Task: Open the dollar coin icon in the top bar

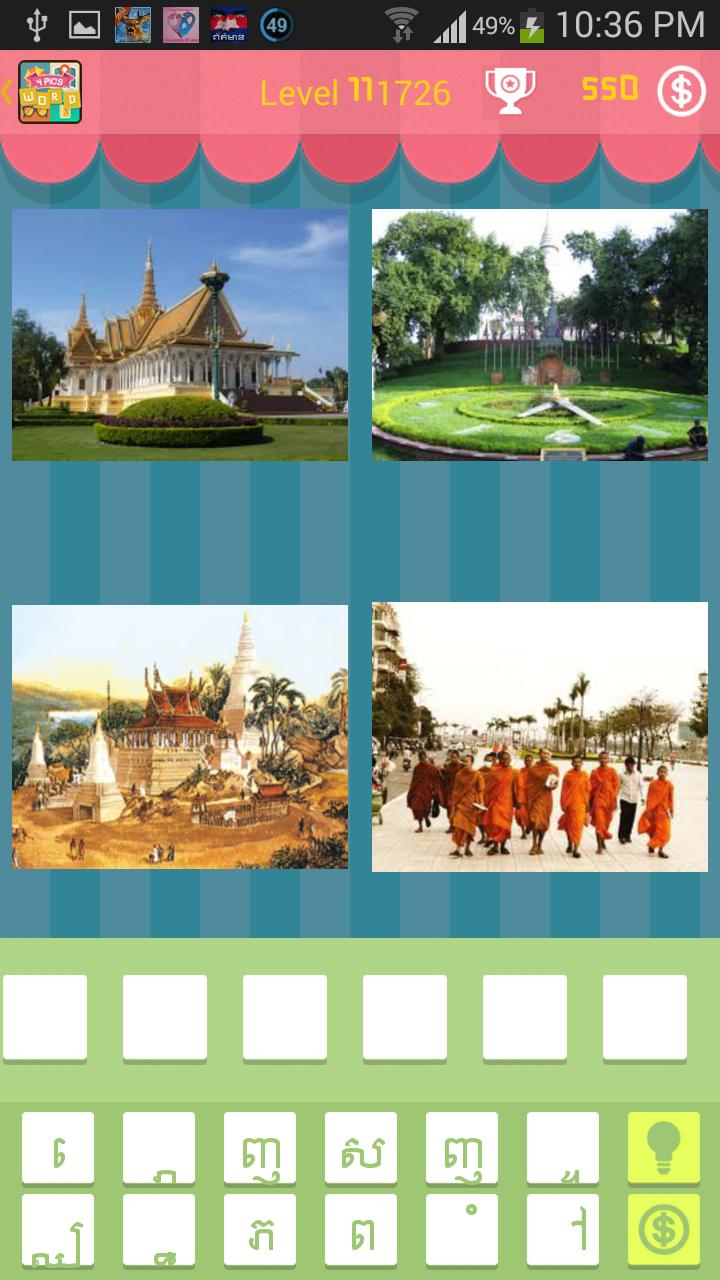Action: tap(683, 92)
